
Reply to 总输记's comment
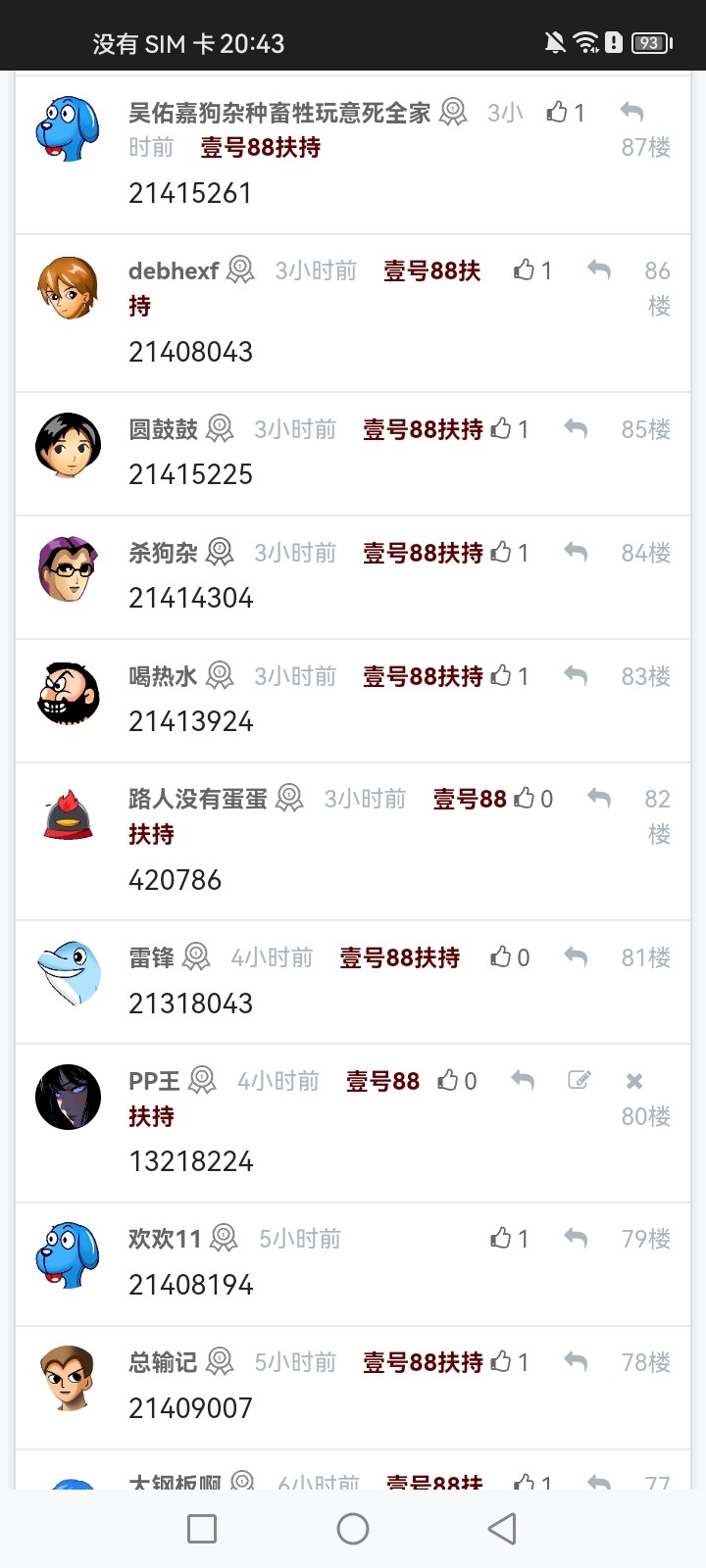coord(576,1362)
